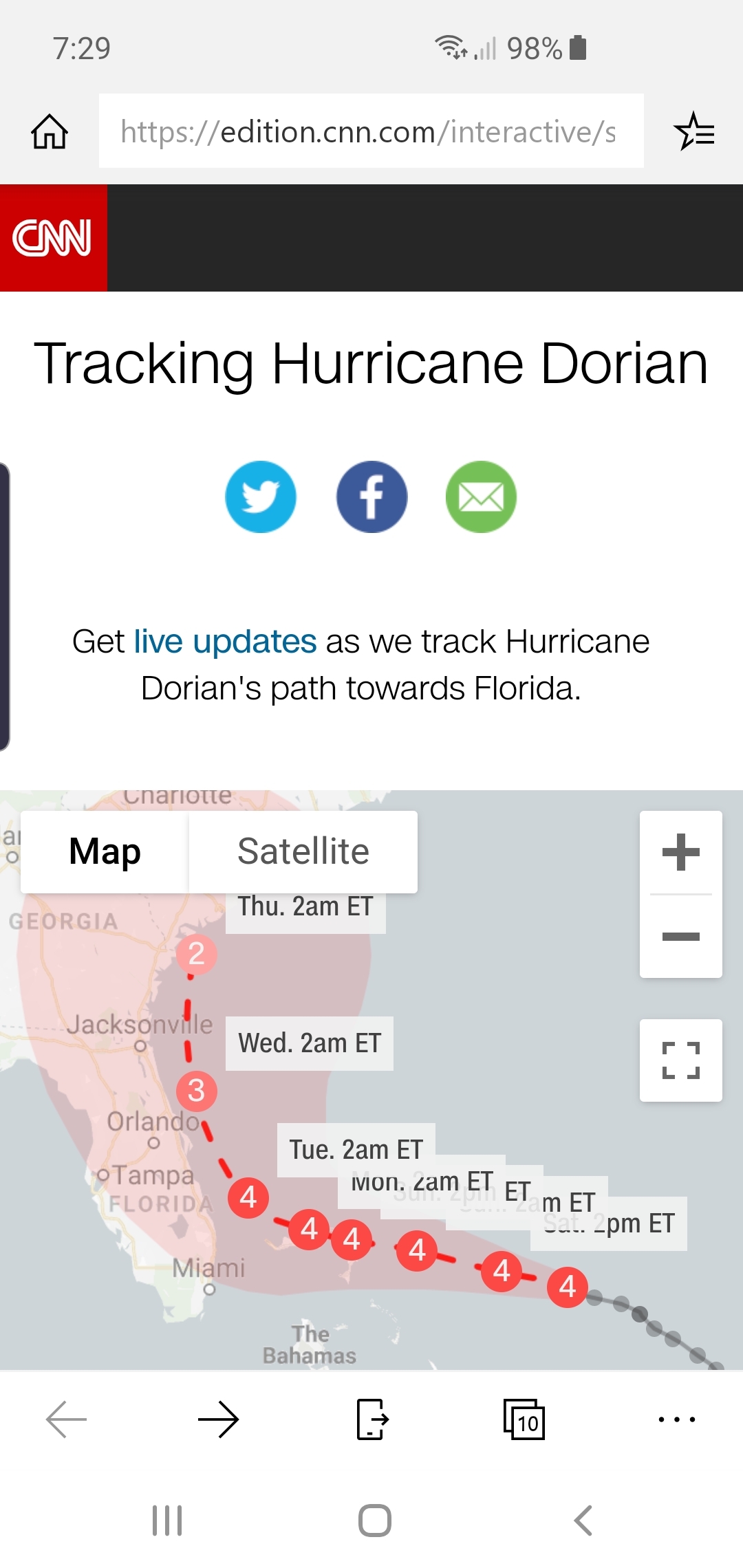The height and width of the screenshot is (1568, 743).
Task: Tap the system recent apps button
Action: [x=167, y=1521]
